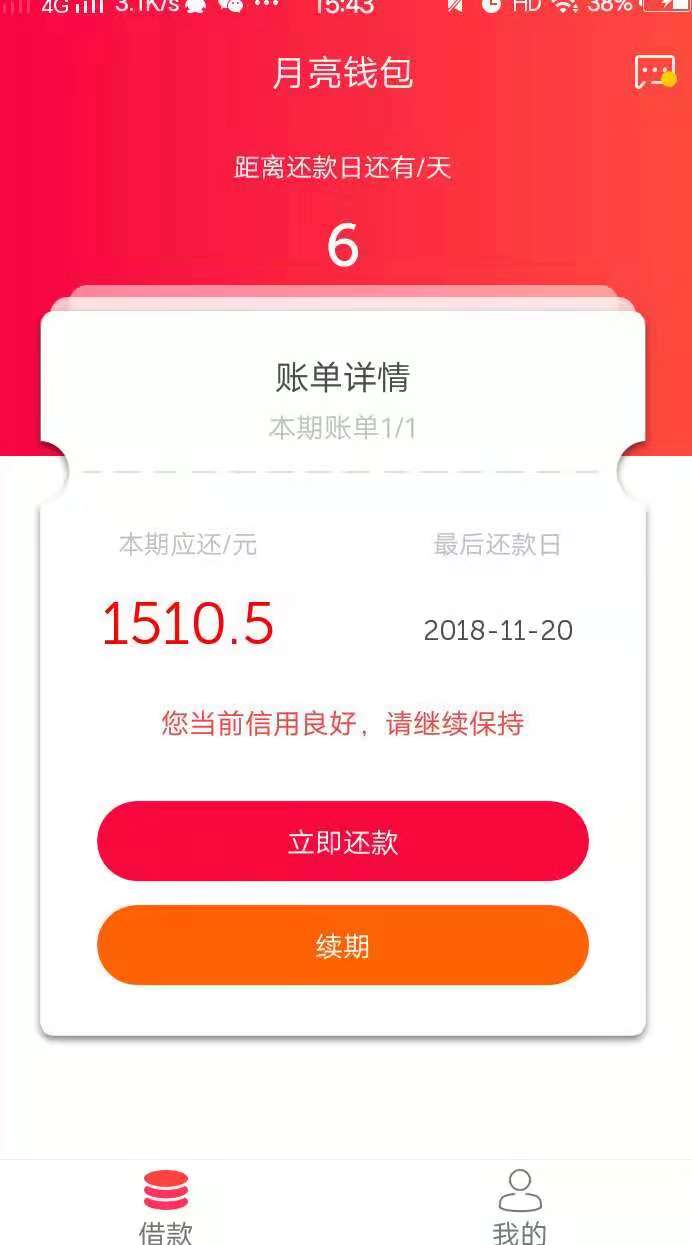Open the messages icon in the header
The image size is (692, 1245).
(655, 72)
